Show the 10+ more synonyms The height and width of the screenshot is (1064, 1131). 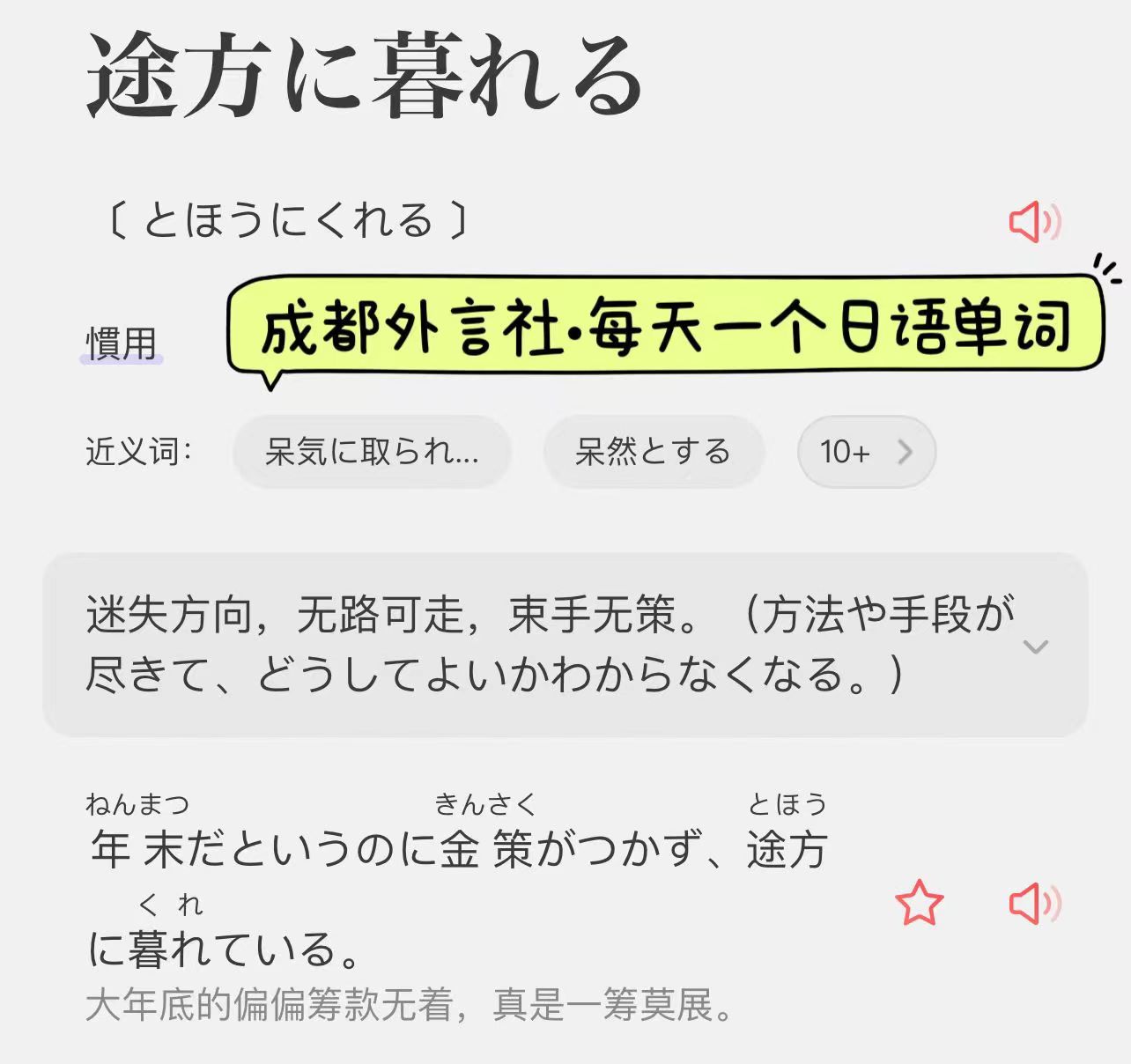coord(866,452)
